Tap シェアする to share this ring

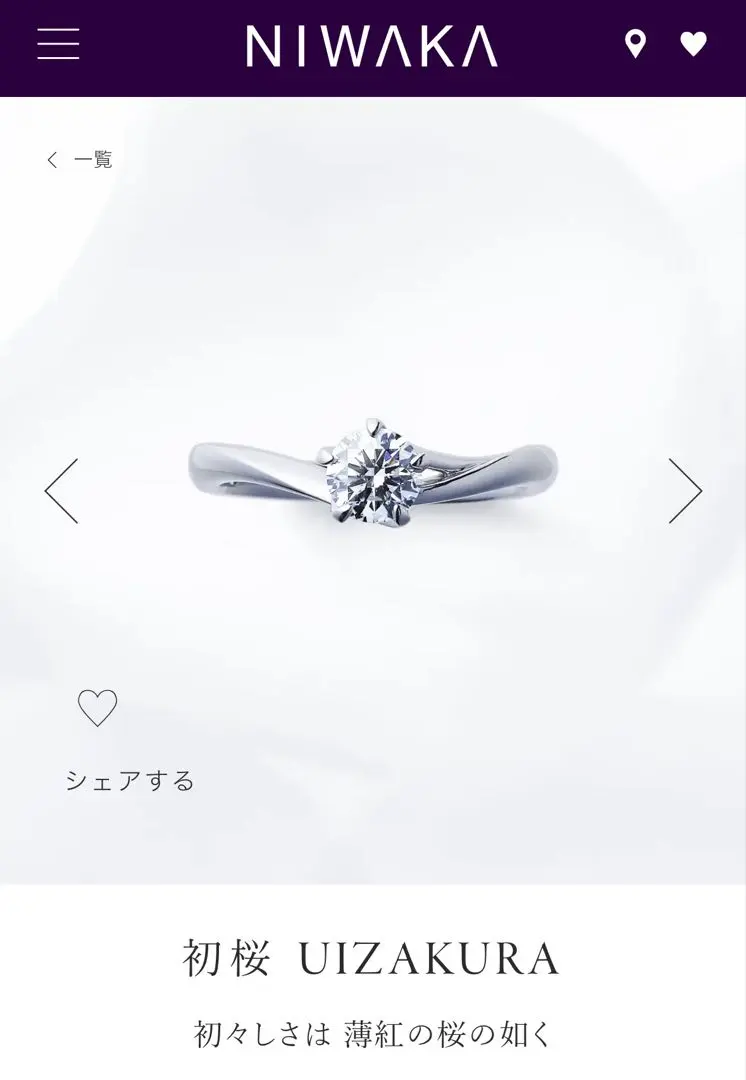(130, 781)
